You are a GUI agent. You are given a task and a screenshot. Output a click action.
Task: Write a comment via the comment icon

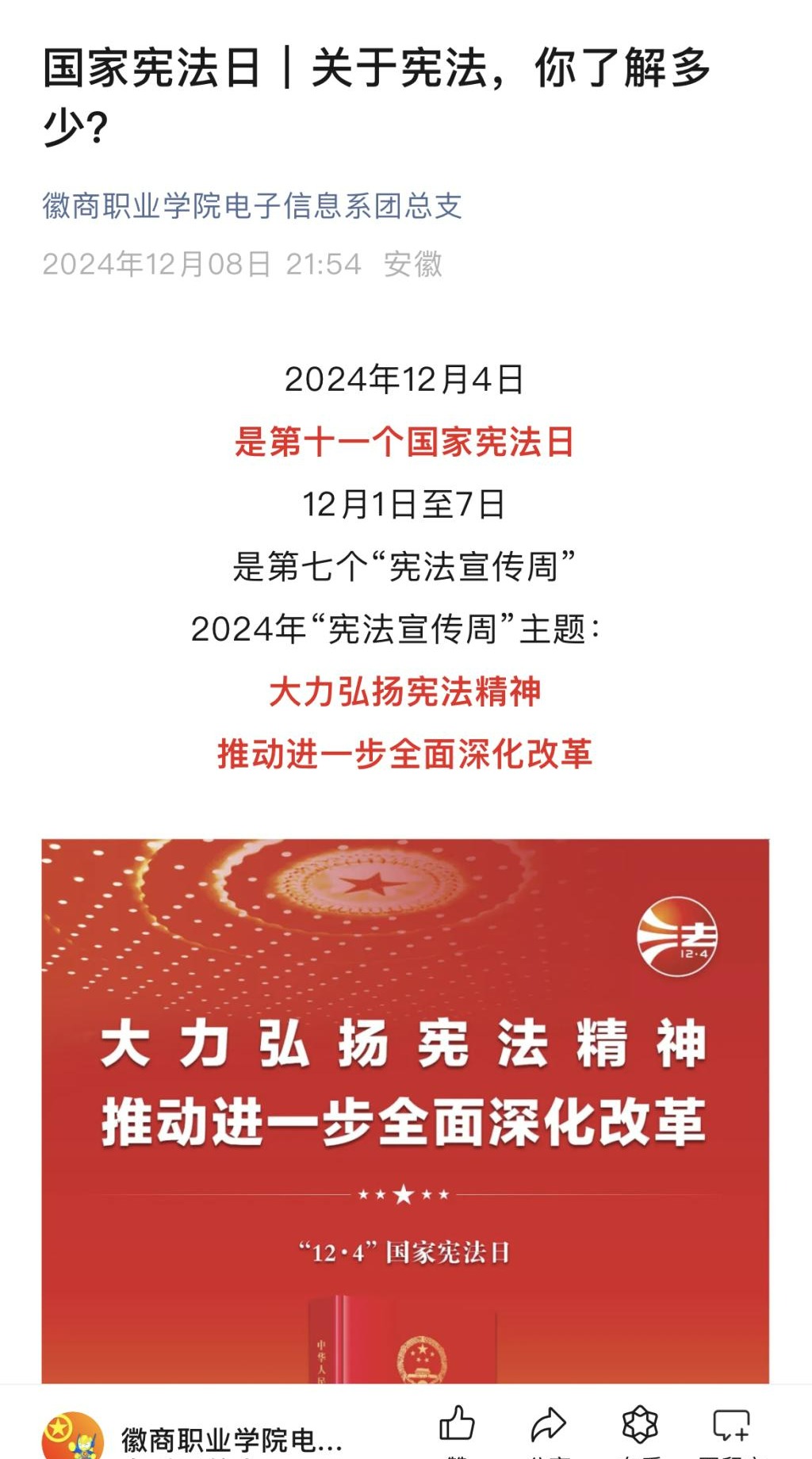click(730, 1424)
